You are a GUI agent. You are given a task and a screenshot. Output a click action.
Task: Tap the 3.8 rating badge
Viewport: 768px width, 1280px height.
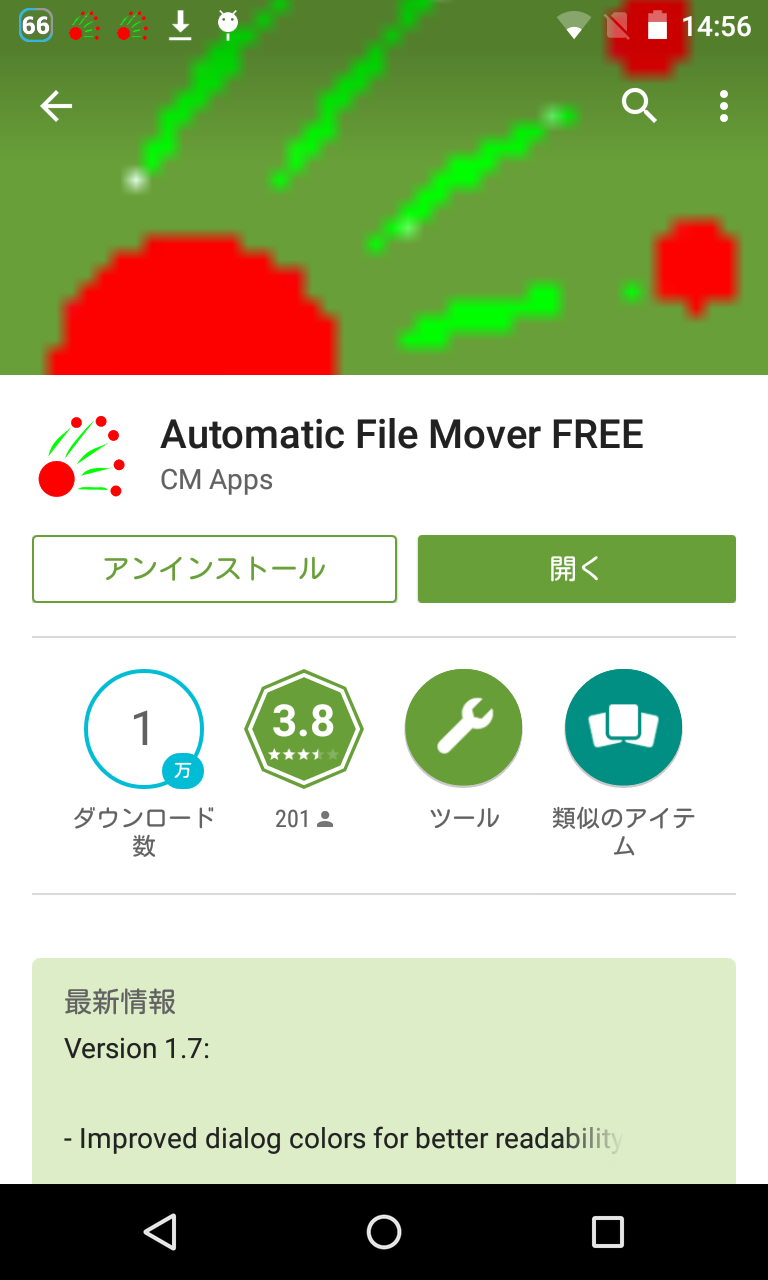coord(304,727)
